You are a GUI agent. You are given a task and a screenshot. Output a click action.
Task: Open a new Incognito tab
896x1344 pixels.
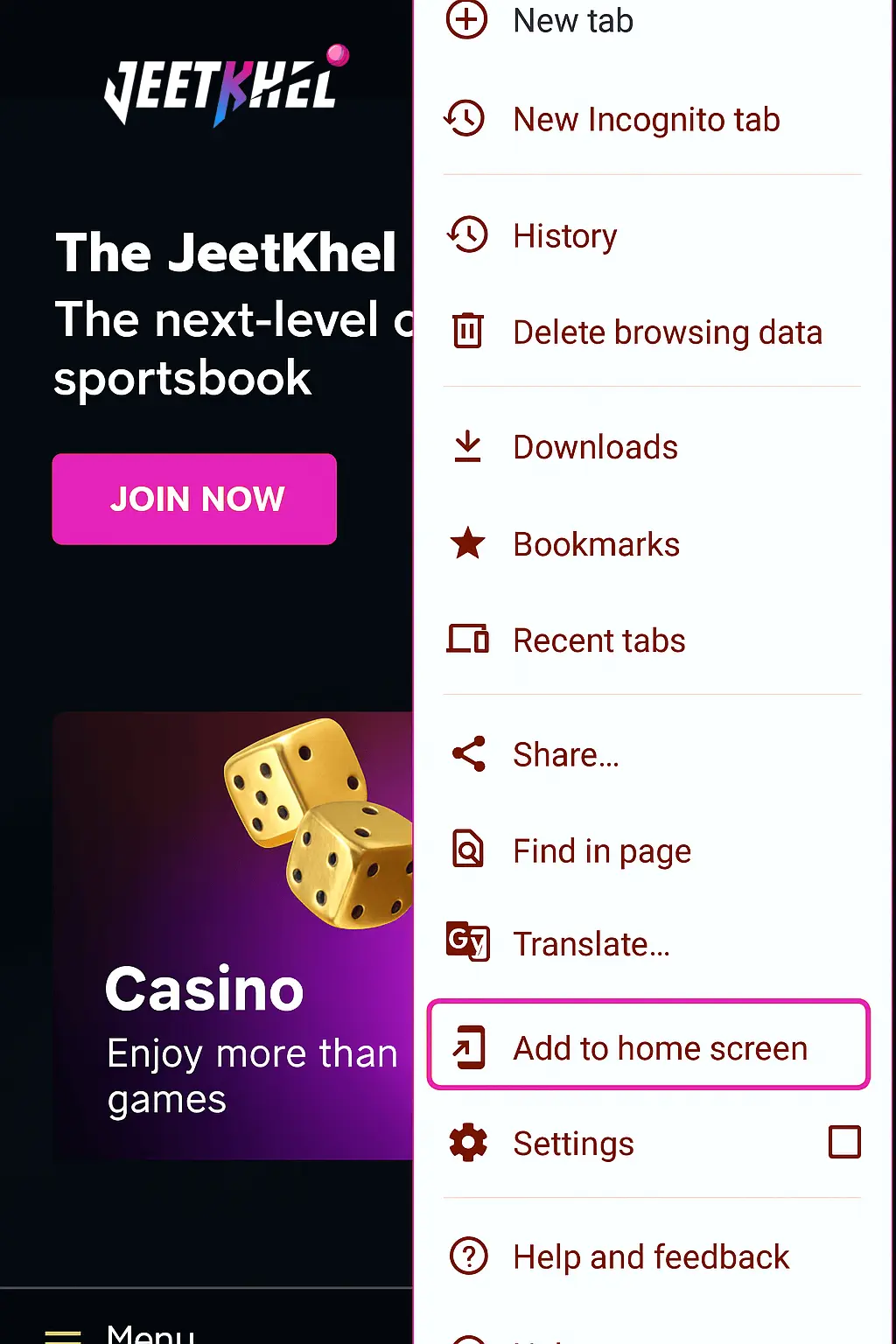tap(646, 120)
